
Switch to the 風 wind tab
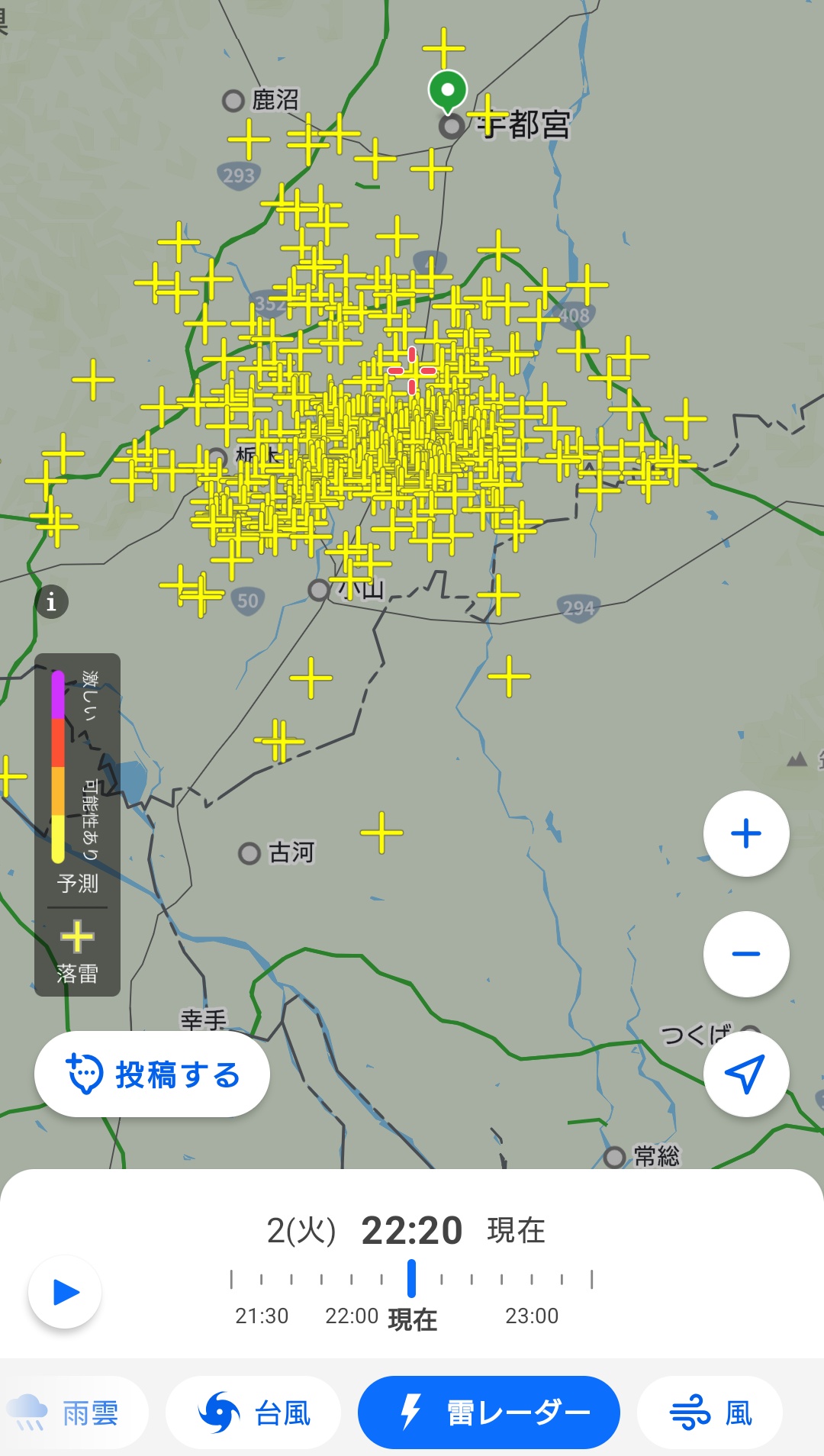(x=710, y=1413)
